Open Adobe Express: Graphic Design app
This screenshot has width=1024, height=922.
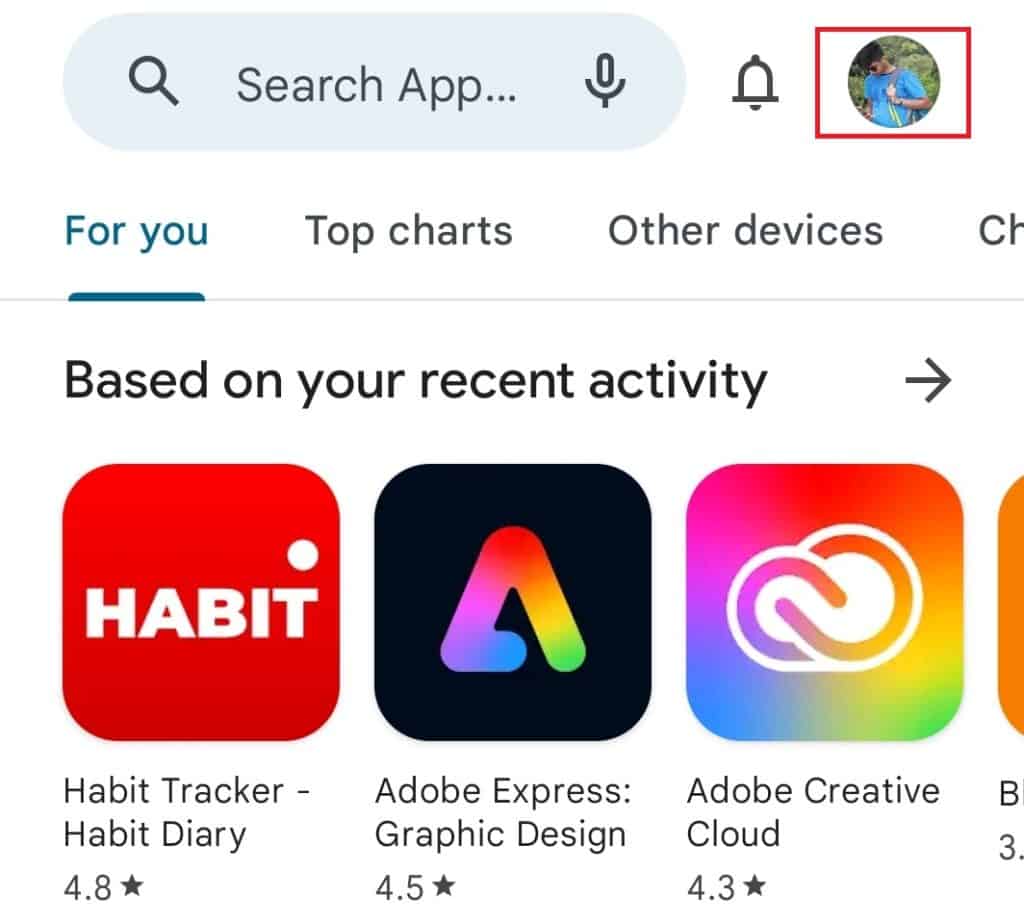[513, 602]
